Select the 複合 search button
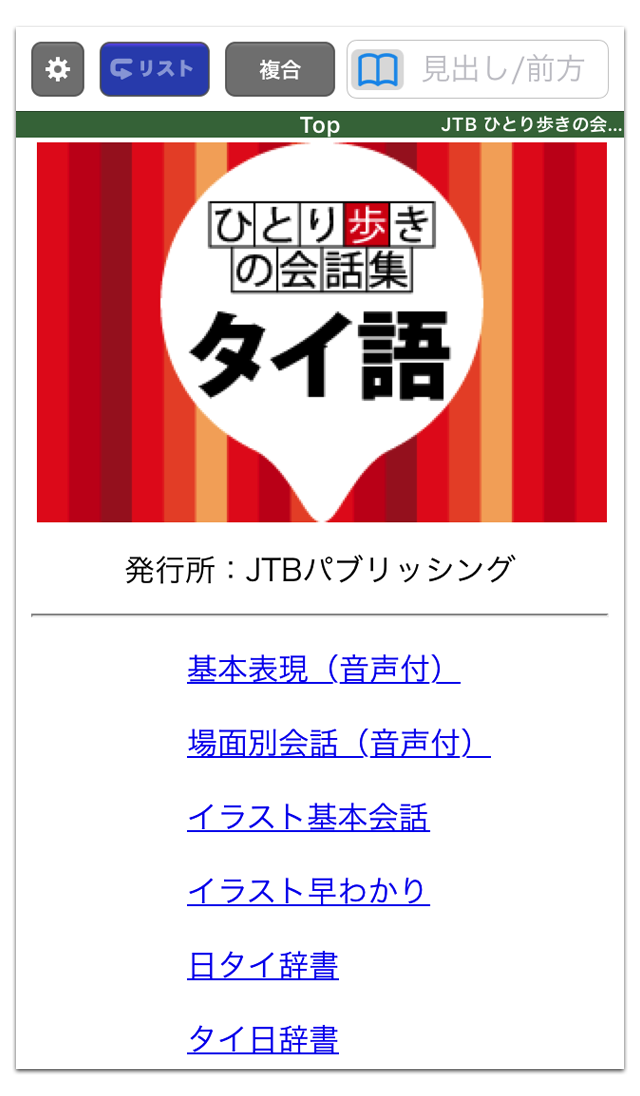 coord(279,69)
